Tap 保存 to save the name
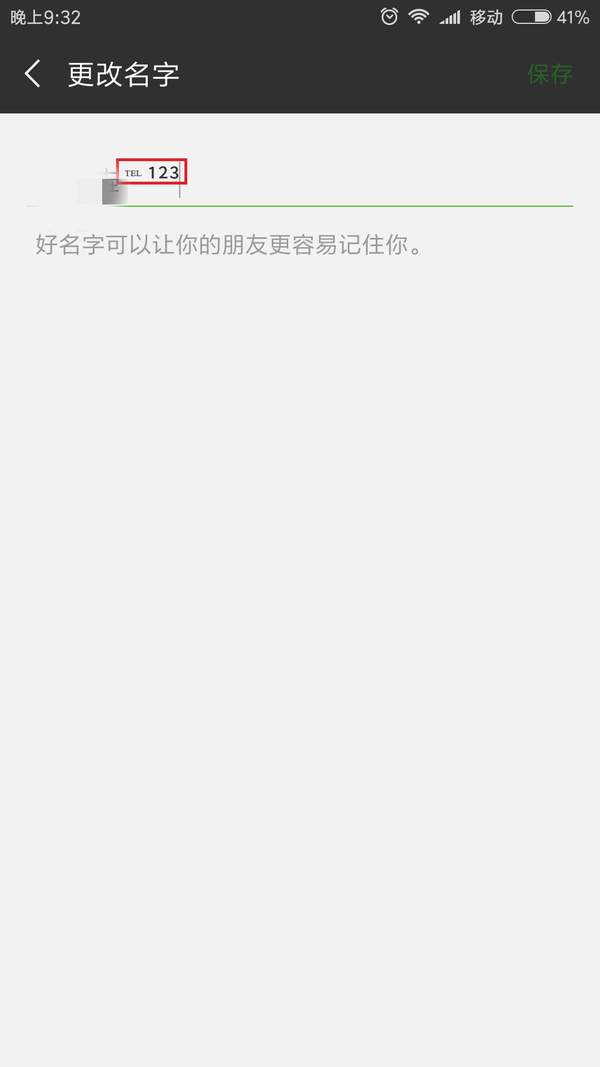600x1067 pixels. coord(550,74)
